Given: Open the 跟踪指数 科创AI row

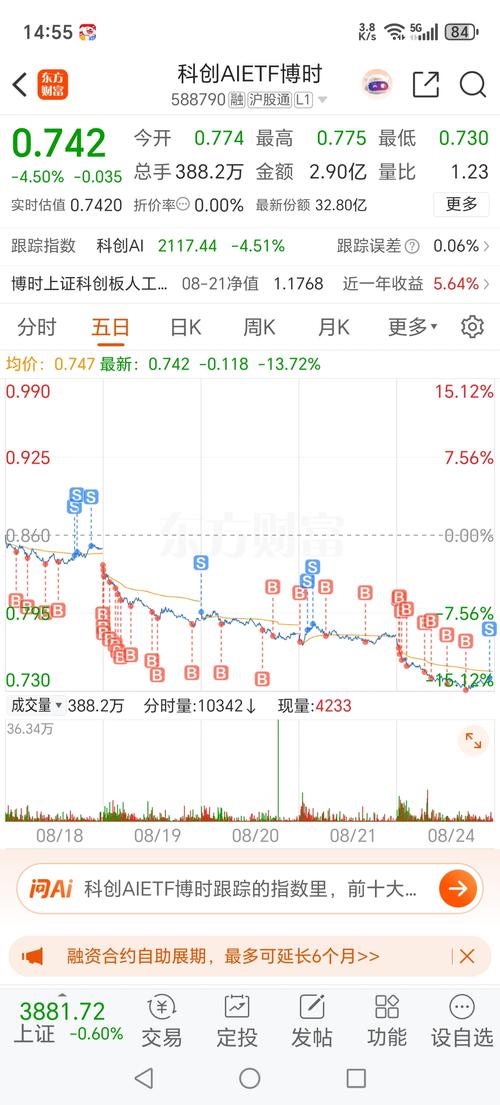Looking at the screenshot, I should (x=250, y=246).
